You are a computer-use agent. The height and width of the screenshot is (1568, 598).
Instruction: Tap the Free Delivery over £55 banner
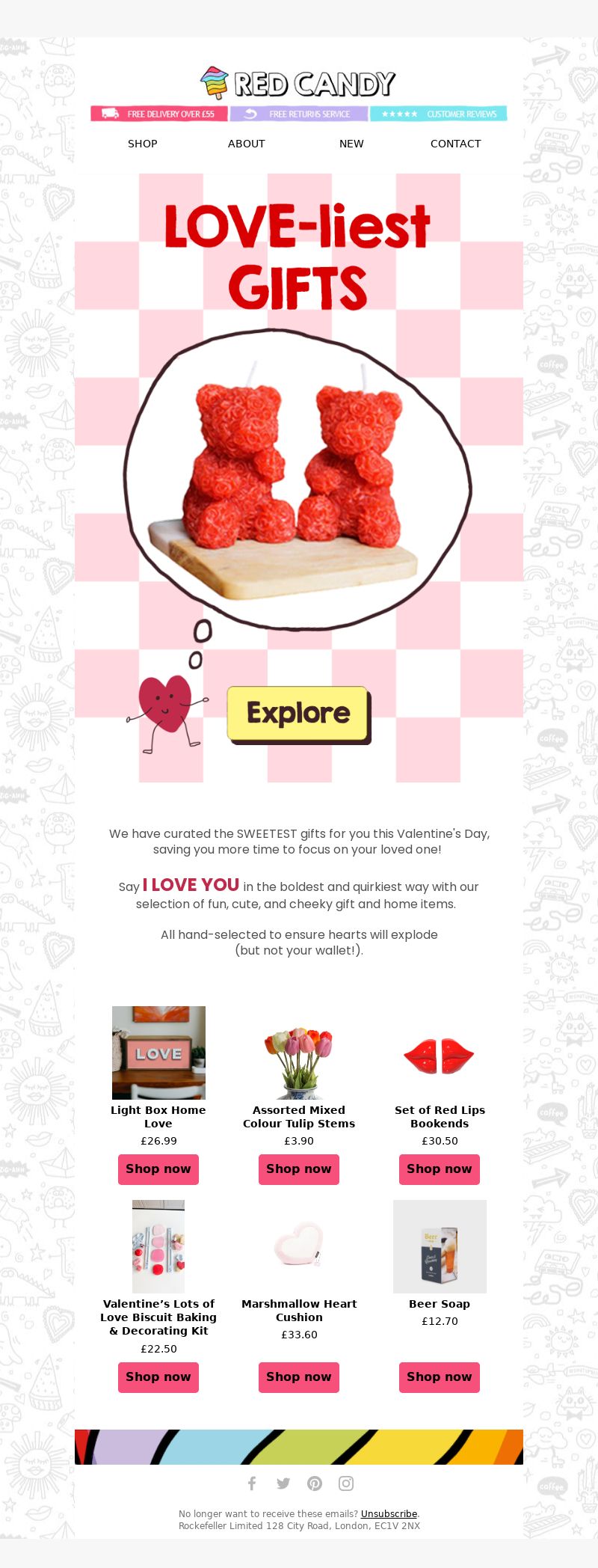[x=159, y=114]
